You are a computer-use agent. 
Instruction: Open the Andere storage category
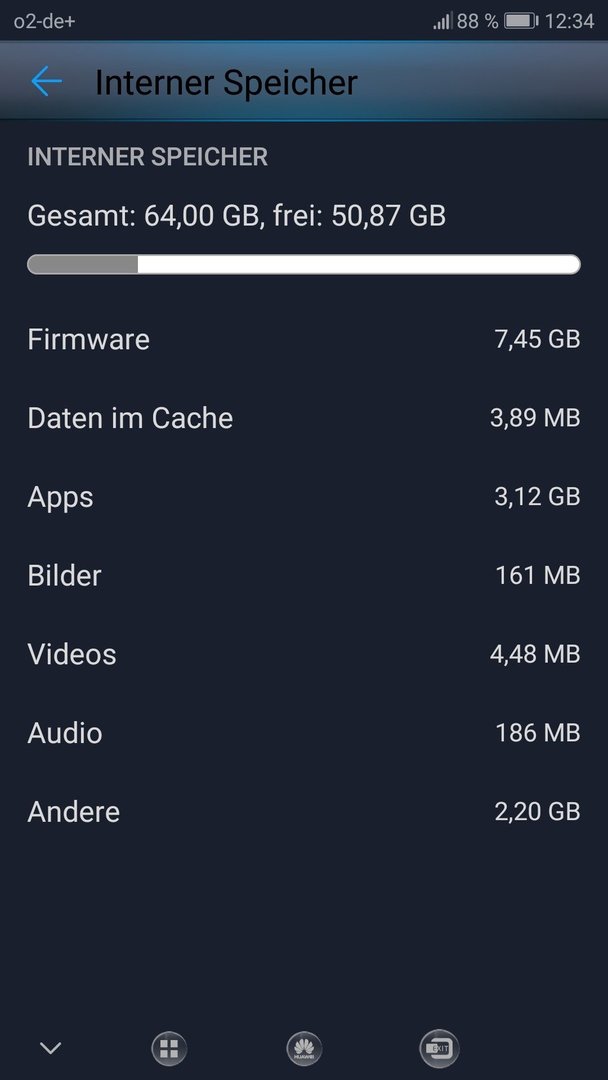[304, 811]
